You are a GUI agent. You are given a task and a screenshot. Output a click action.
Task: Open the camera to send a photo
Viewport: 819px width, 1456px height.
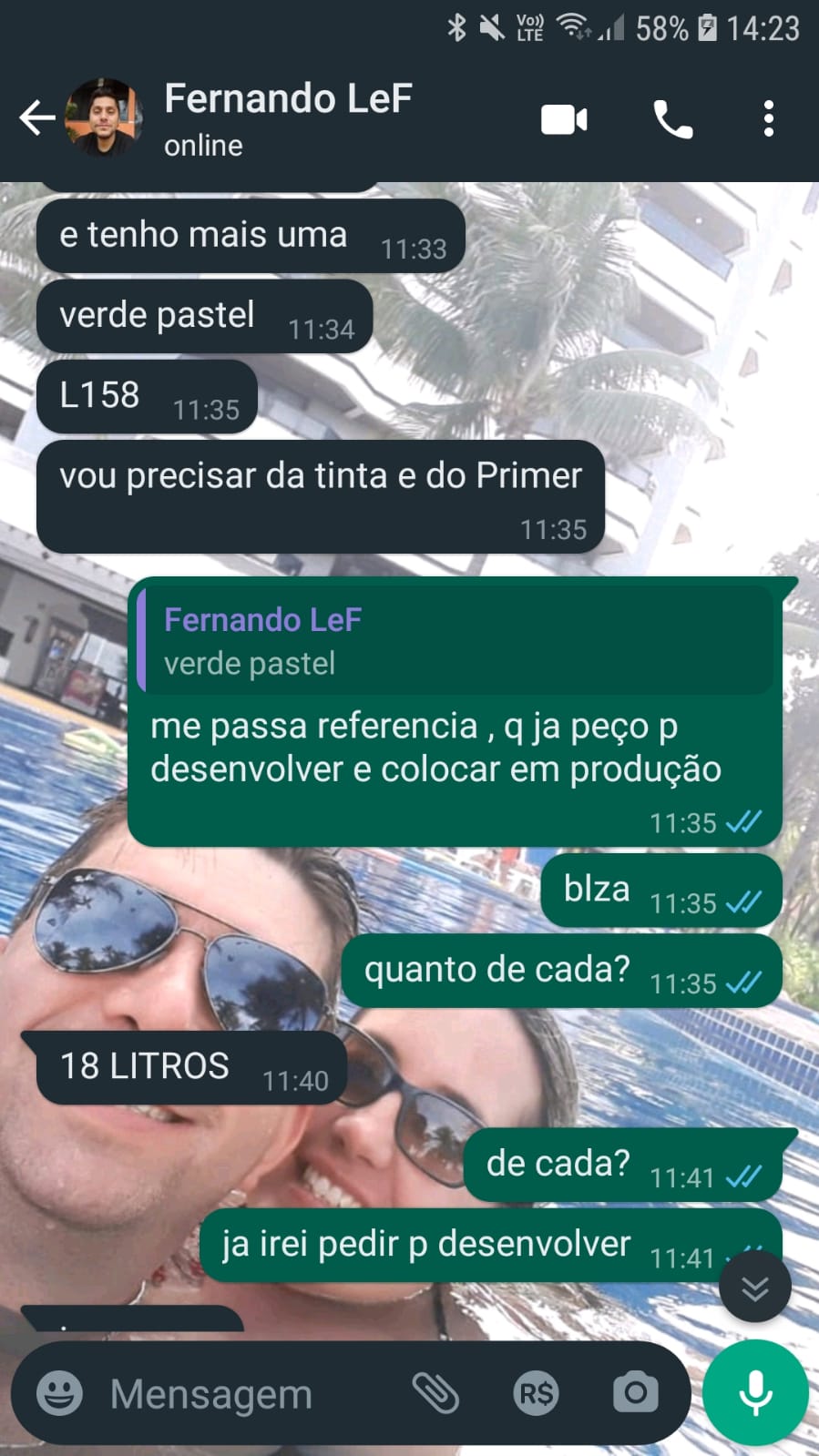tap(635, 1392)
